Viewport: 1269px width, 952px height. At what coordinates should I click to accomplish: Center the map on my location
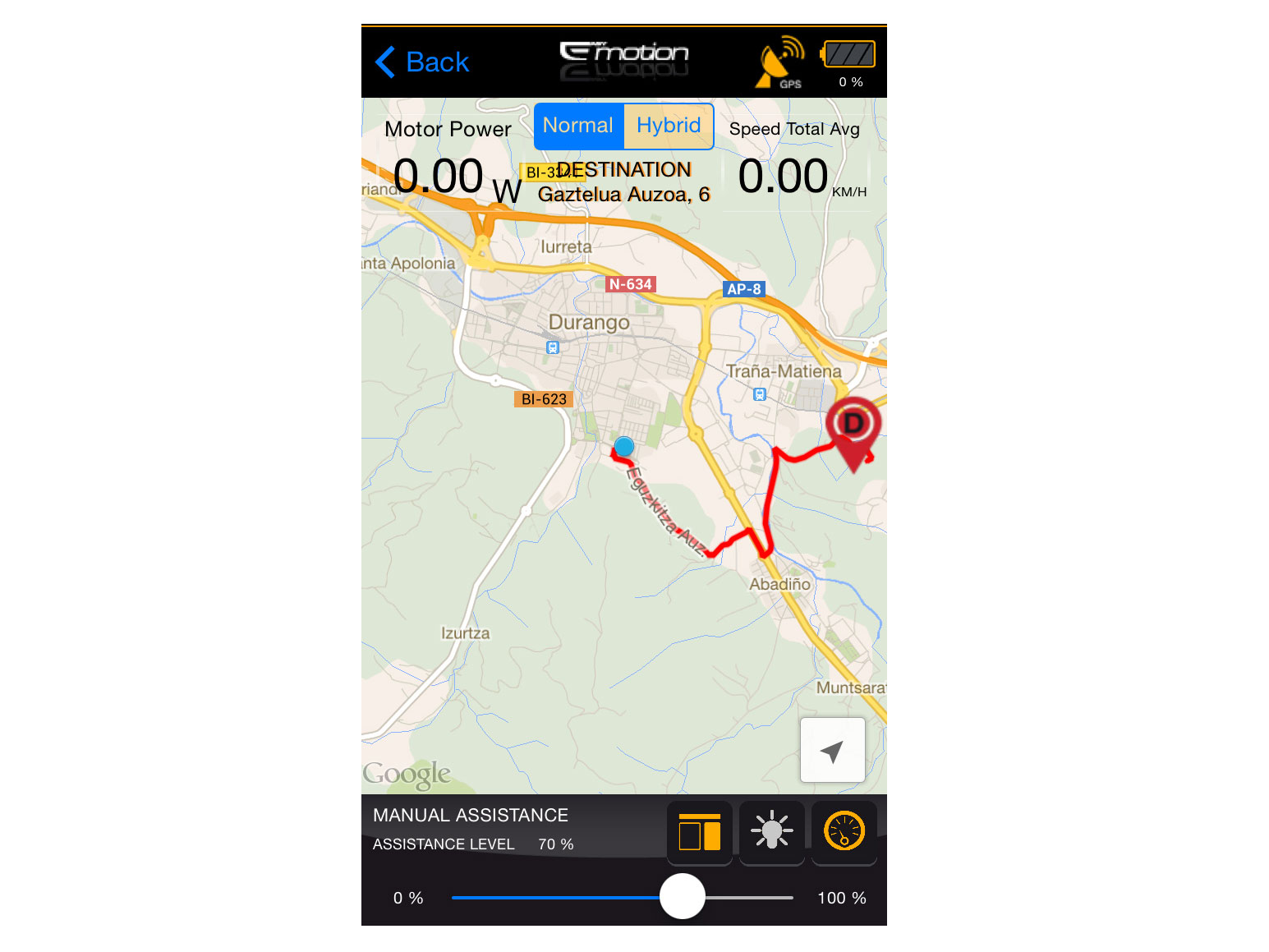click(832, 750)
